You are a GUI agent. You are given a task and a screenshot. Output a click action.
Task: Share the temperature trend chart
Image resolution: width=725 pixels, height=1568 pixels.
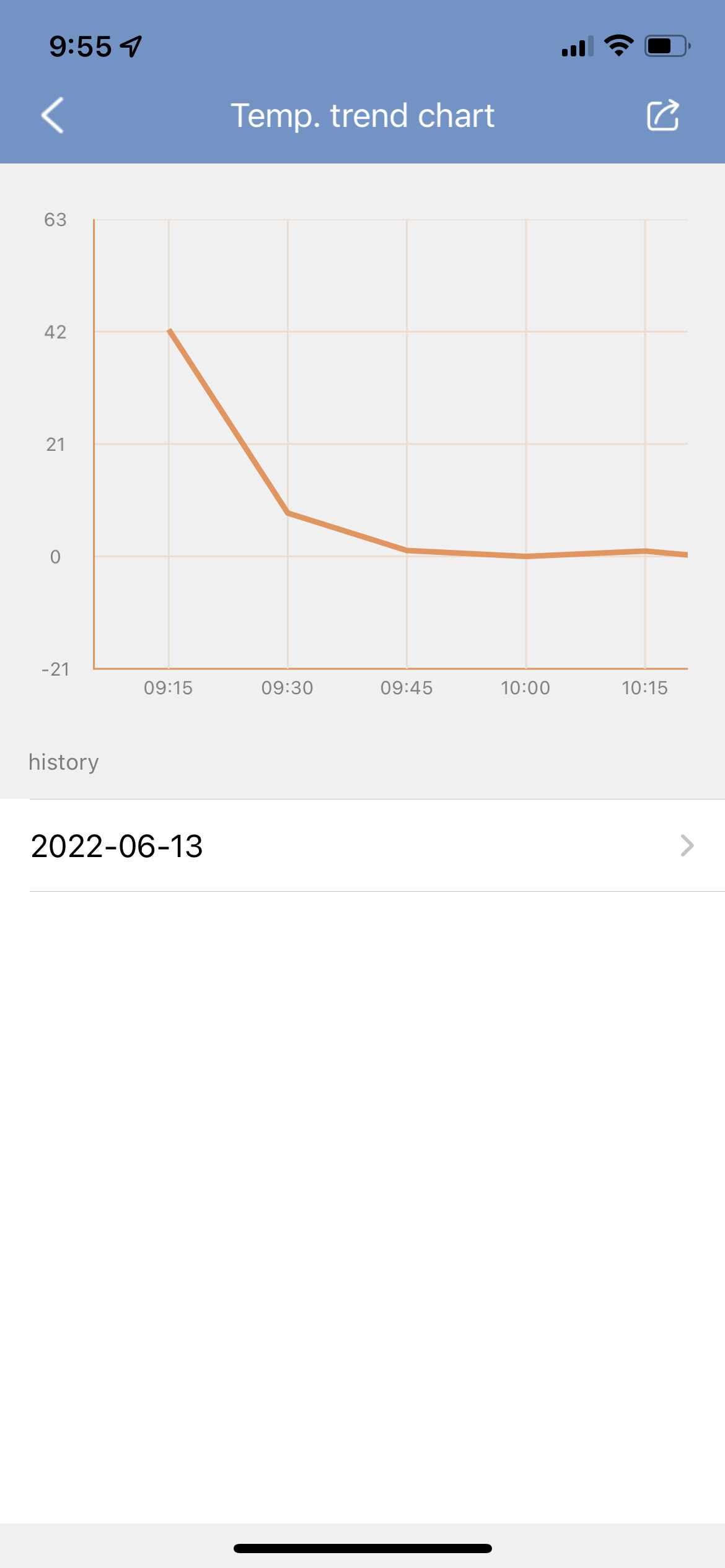click(662, 115)
